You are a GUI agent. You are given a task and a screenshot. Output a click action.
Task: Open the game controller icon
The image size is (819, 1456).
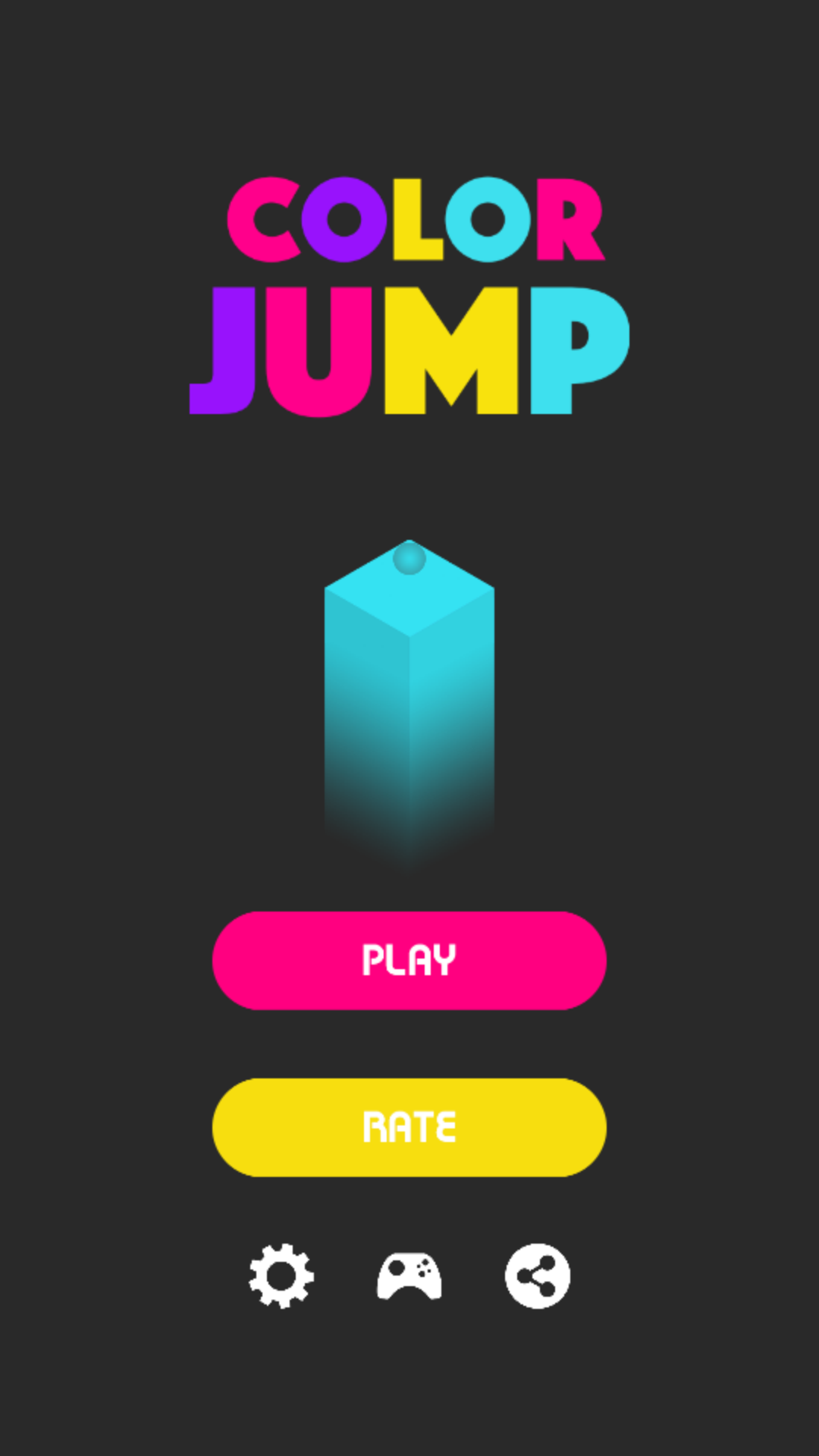pos(409,1276)
